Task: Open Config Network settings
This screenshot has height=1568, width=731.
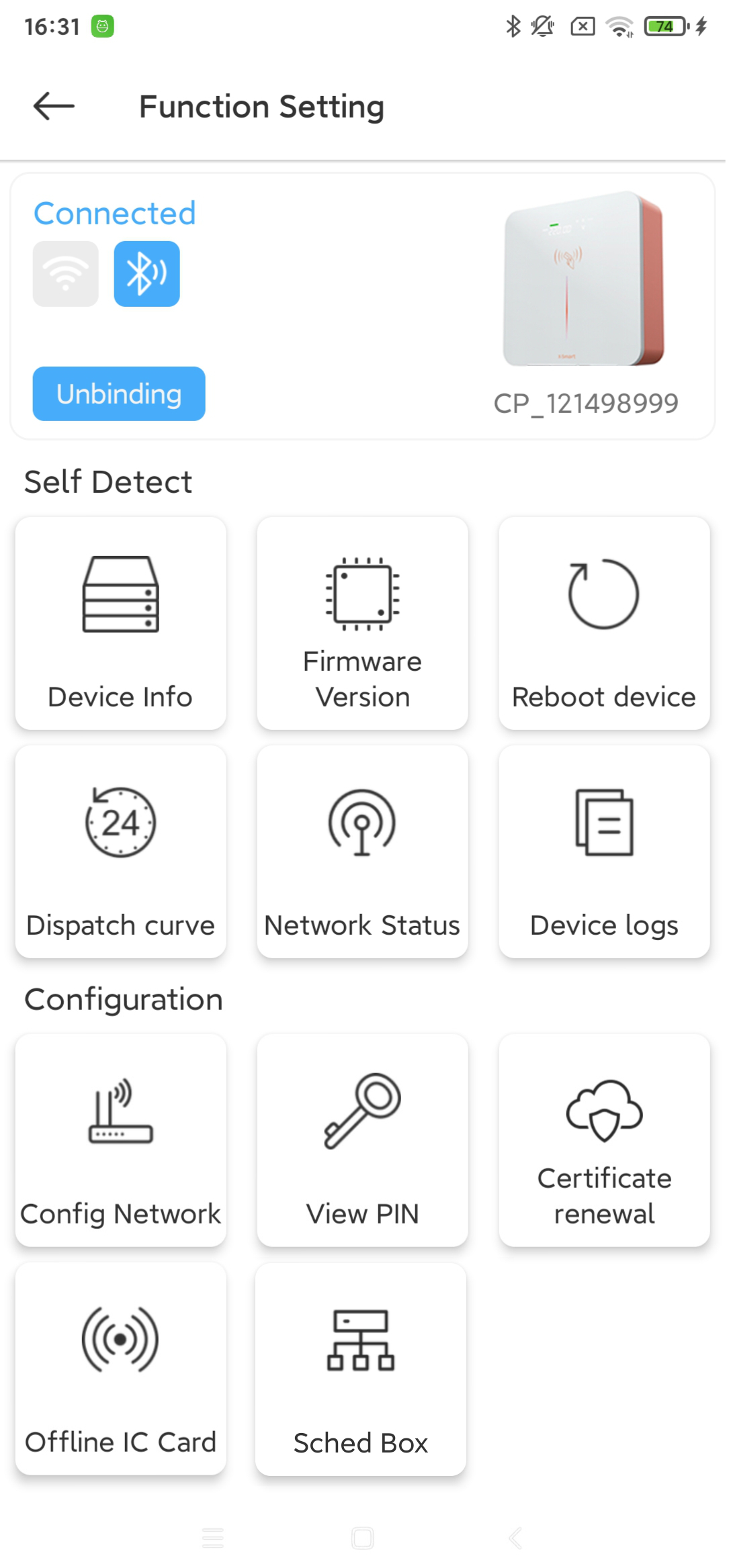Action: click(121, 1140)
